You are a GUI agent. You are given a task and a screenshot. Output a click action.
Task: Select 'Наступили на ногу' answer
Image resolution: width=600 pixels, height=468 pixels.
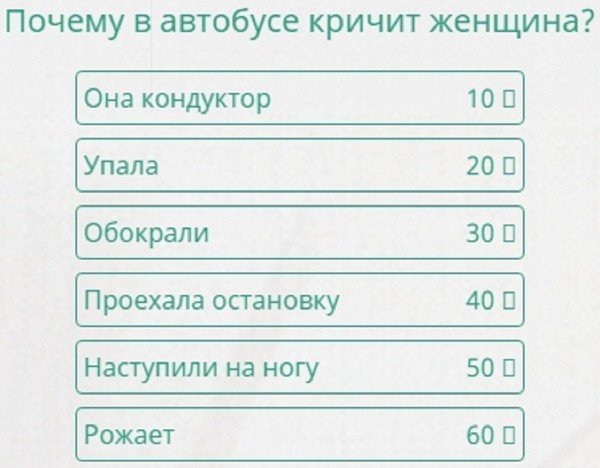pos(299,367)
